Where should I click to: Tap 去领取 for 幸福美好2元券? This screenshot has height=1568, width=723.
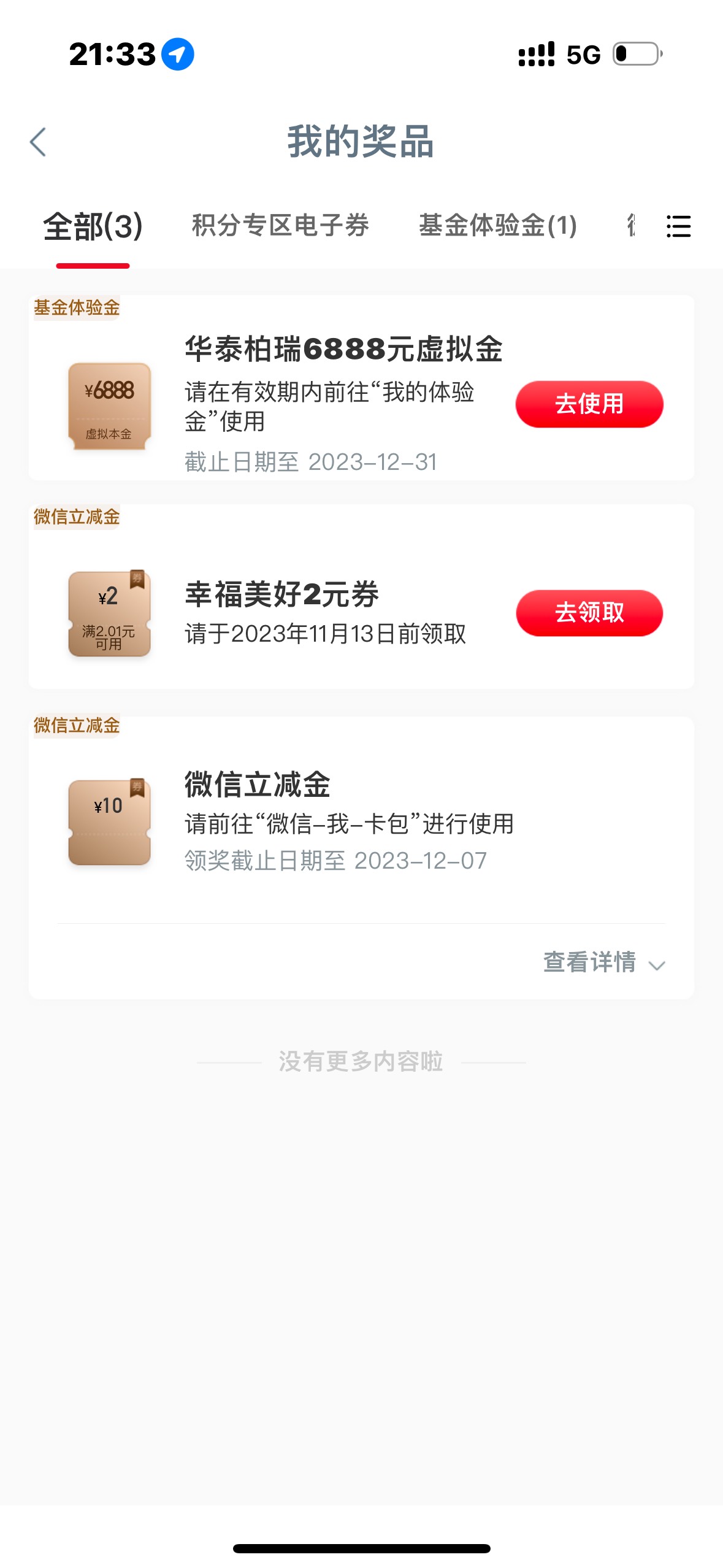point(589,613)
